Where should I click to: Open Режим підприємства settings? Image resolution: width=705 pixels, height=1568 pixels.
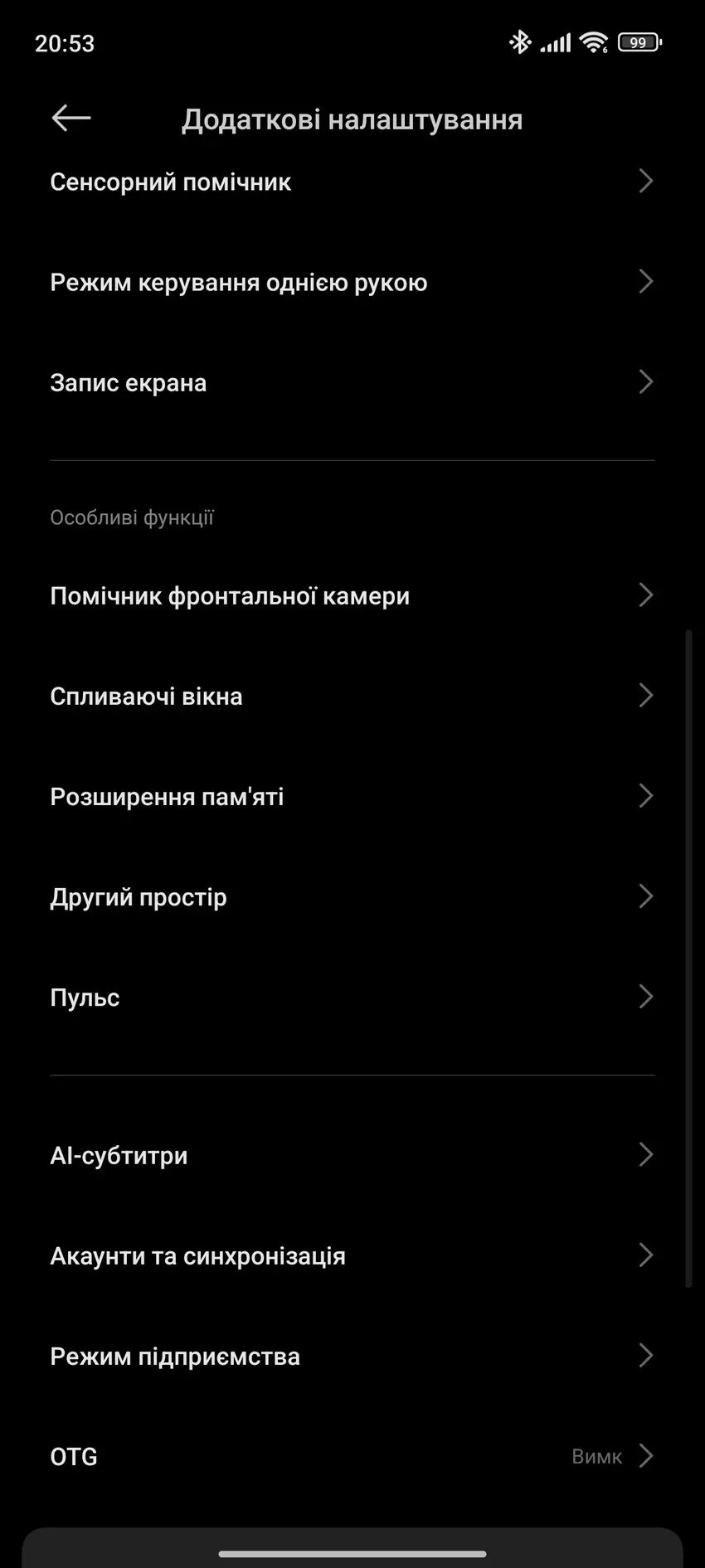(x=352, y=1356)
